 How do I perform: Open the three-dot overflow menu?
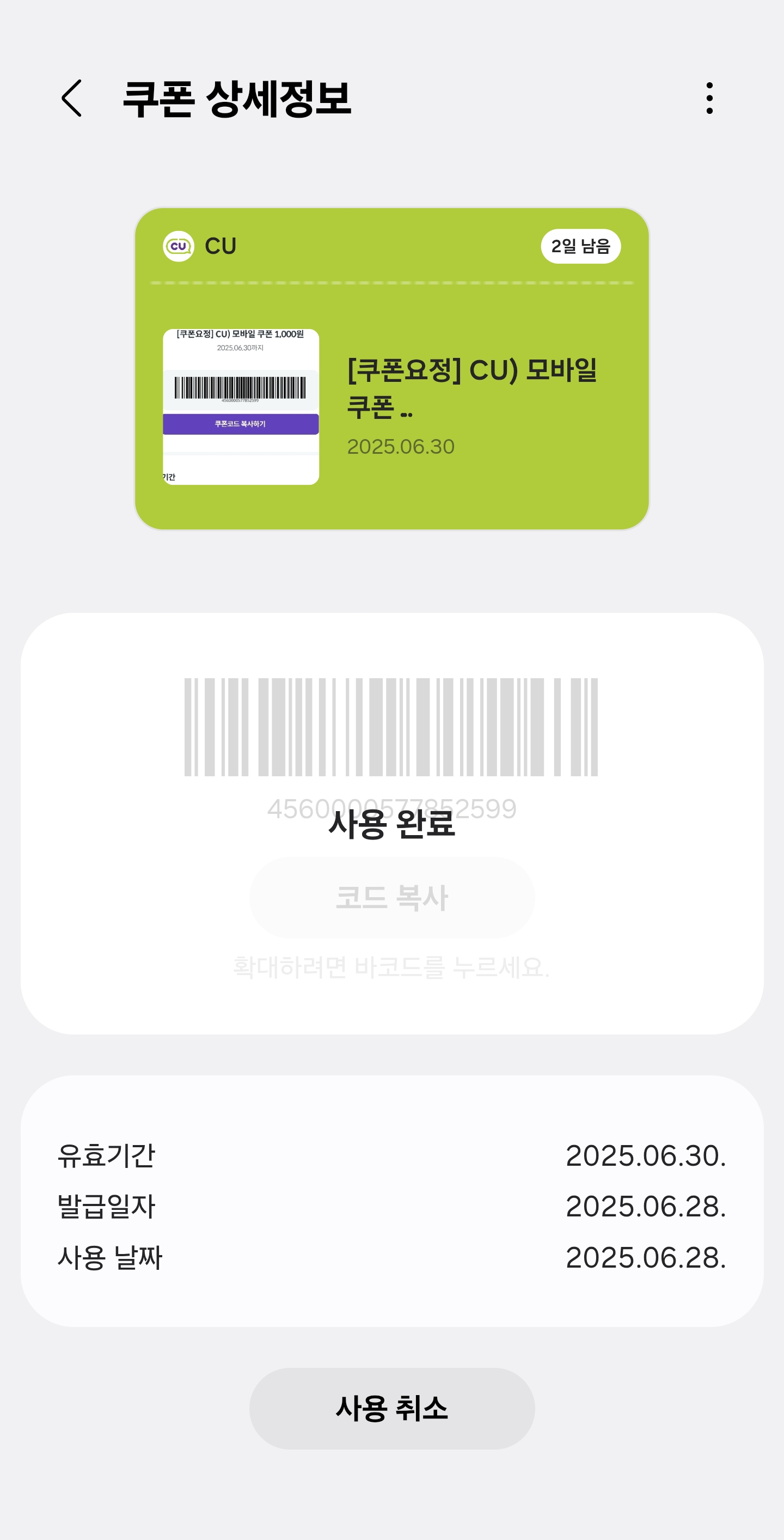(x=709, y=98)
